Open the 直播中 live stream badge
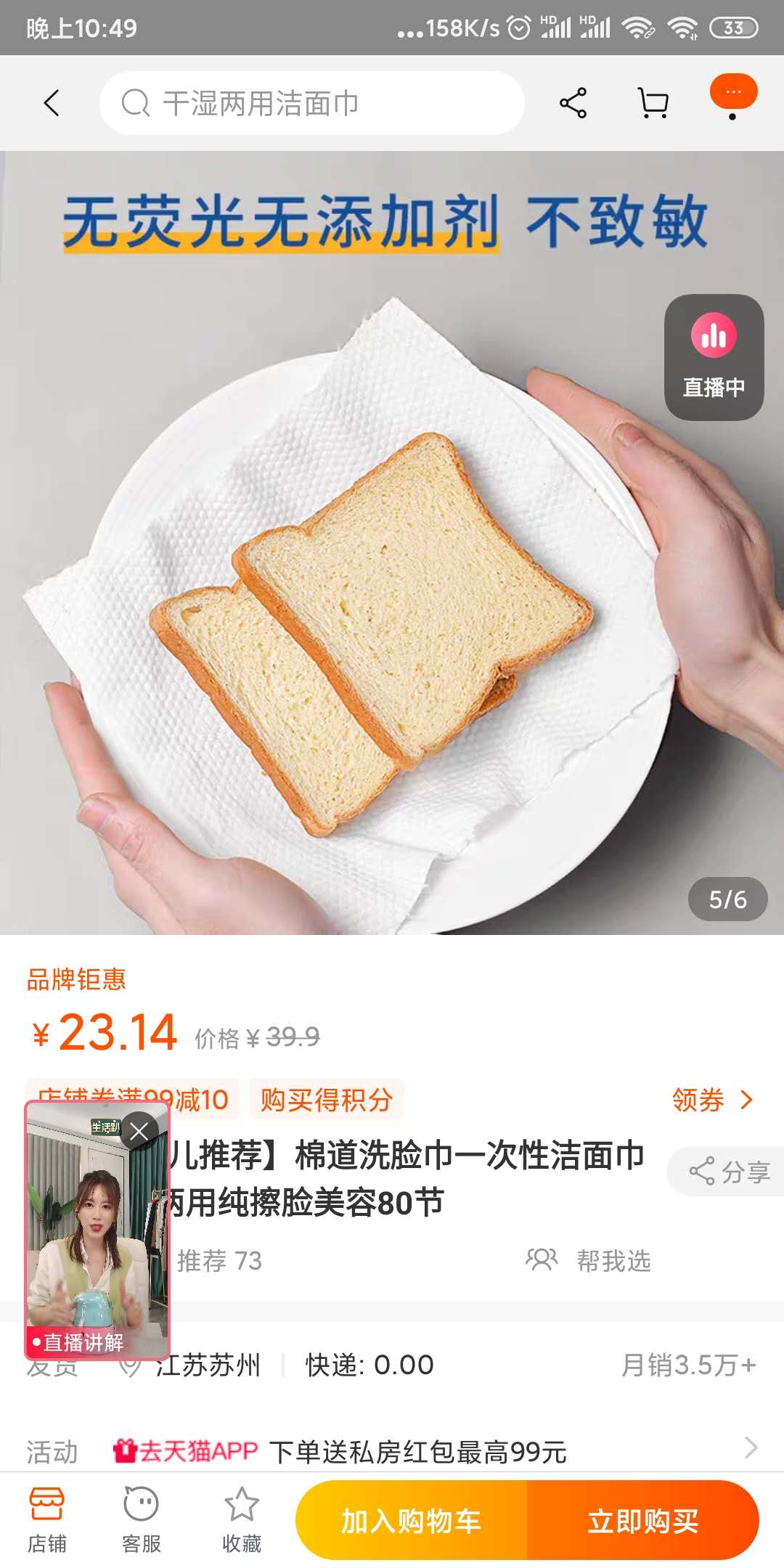784x1568 pixels. [x=714, y=357]
